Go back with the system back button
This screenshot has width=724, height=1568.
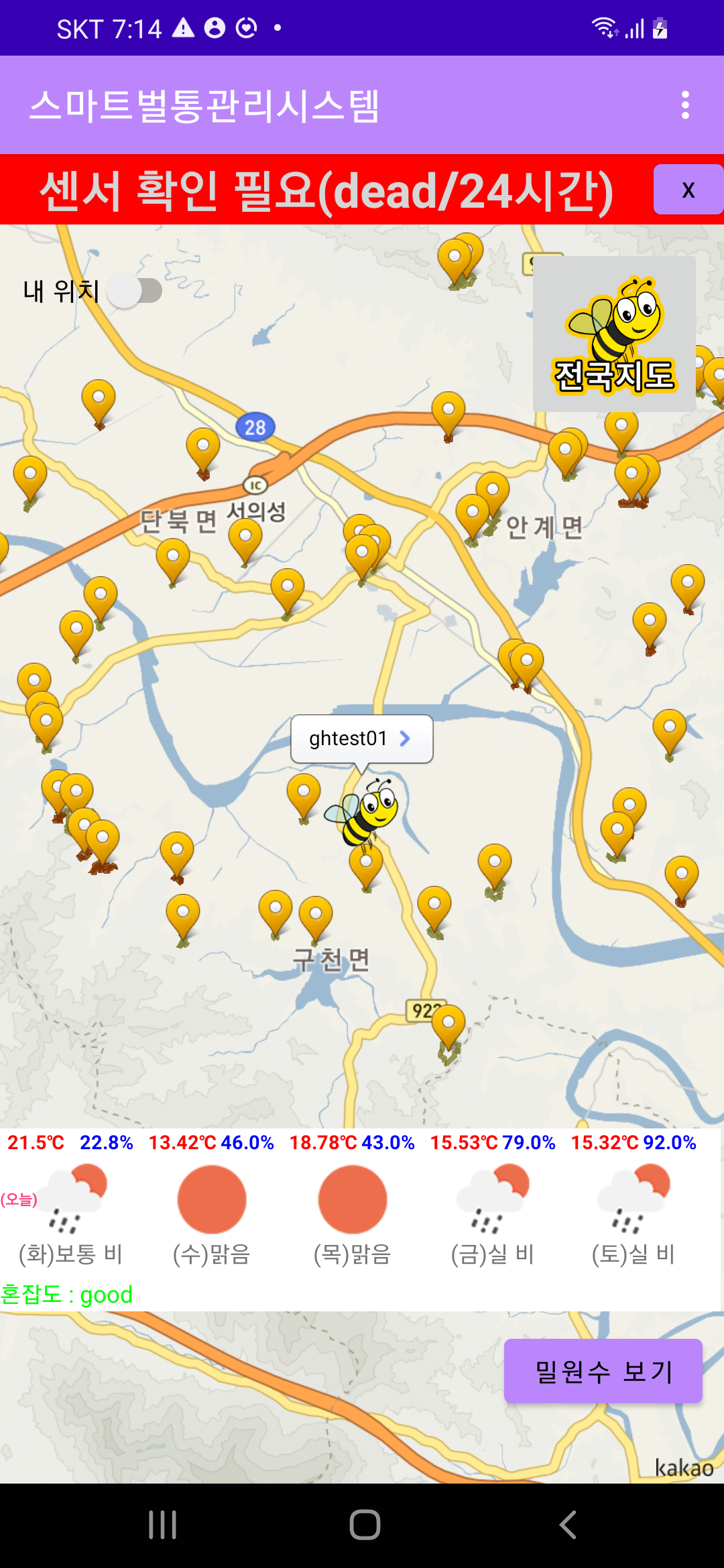568,1524
